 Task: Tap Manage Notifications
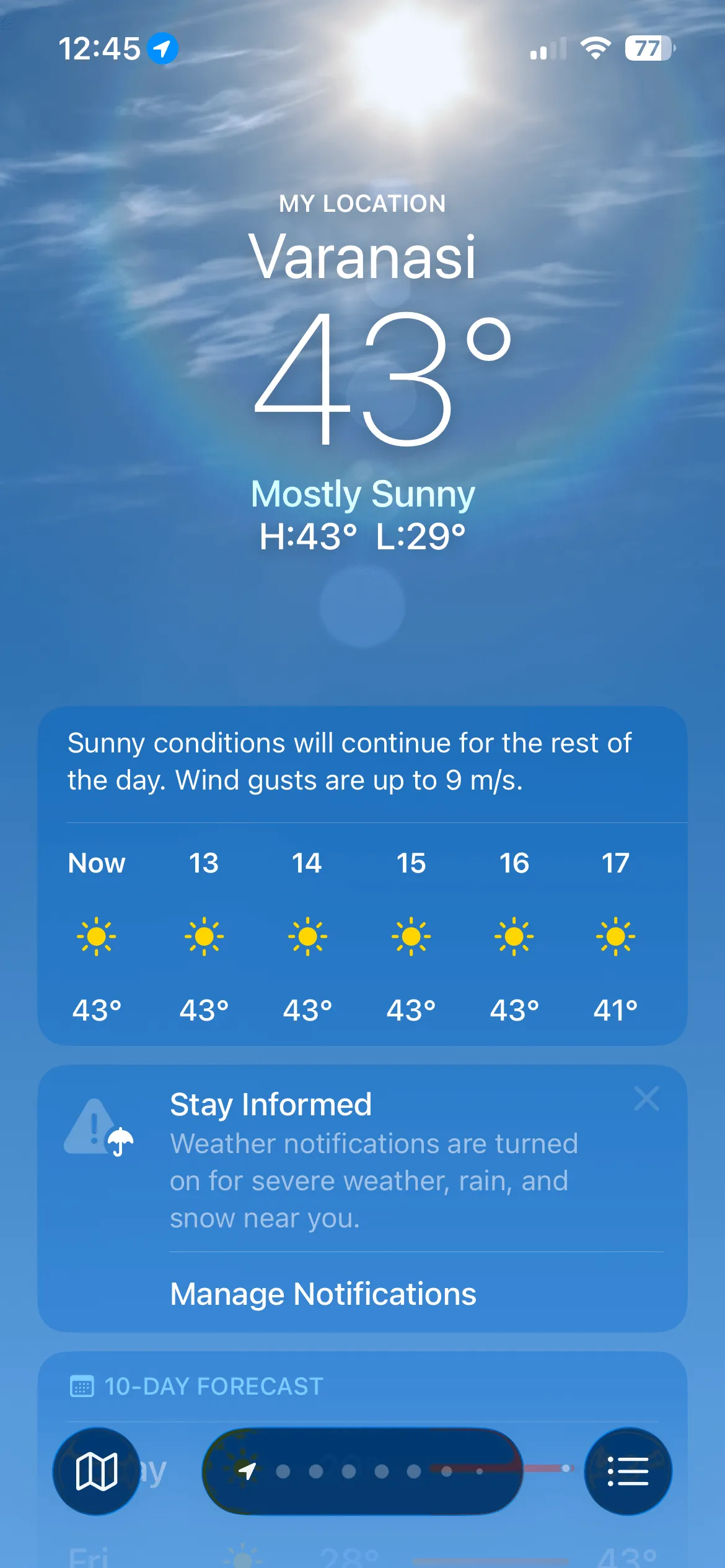pyautogui.click(x=323, y=1294)
